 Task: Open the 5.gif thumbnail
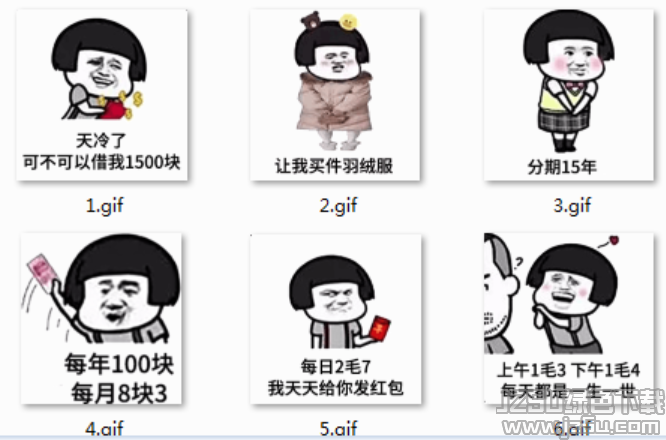[334, 320]
